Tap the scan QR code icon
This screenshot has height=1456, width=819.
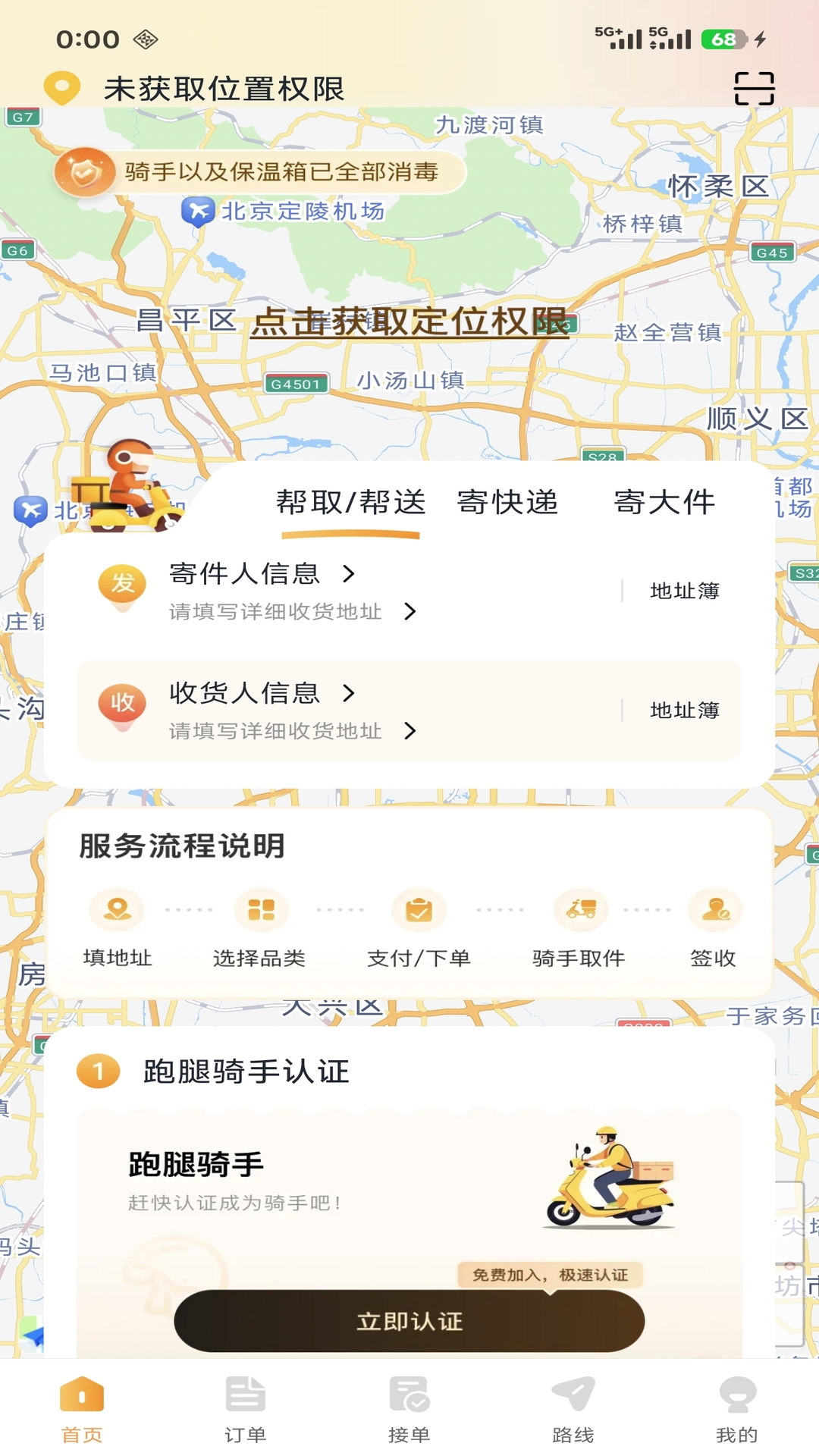(x=755, y=89)
